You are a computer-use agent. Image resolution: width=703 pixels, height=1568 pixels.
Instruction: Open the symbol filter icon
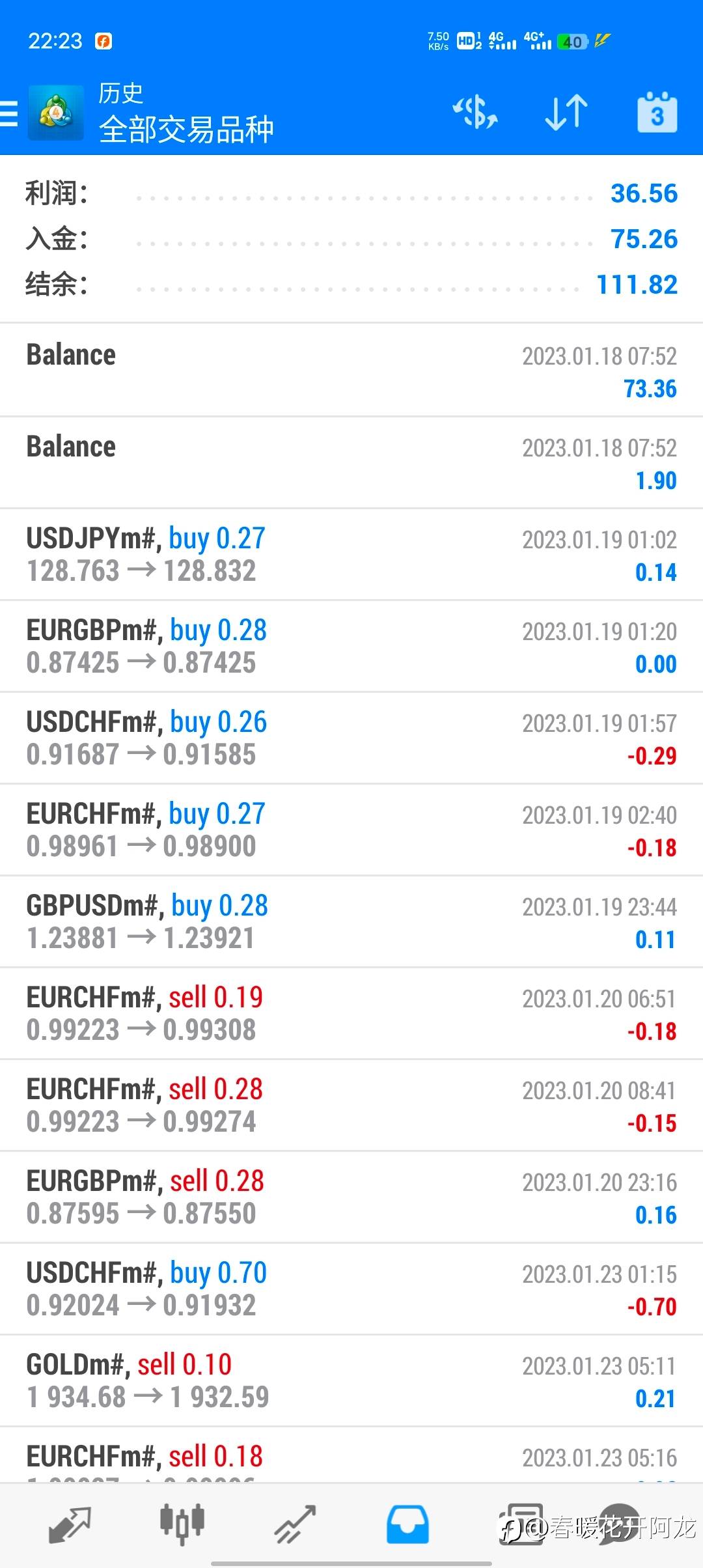pos(475,112)
